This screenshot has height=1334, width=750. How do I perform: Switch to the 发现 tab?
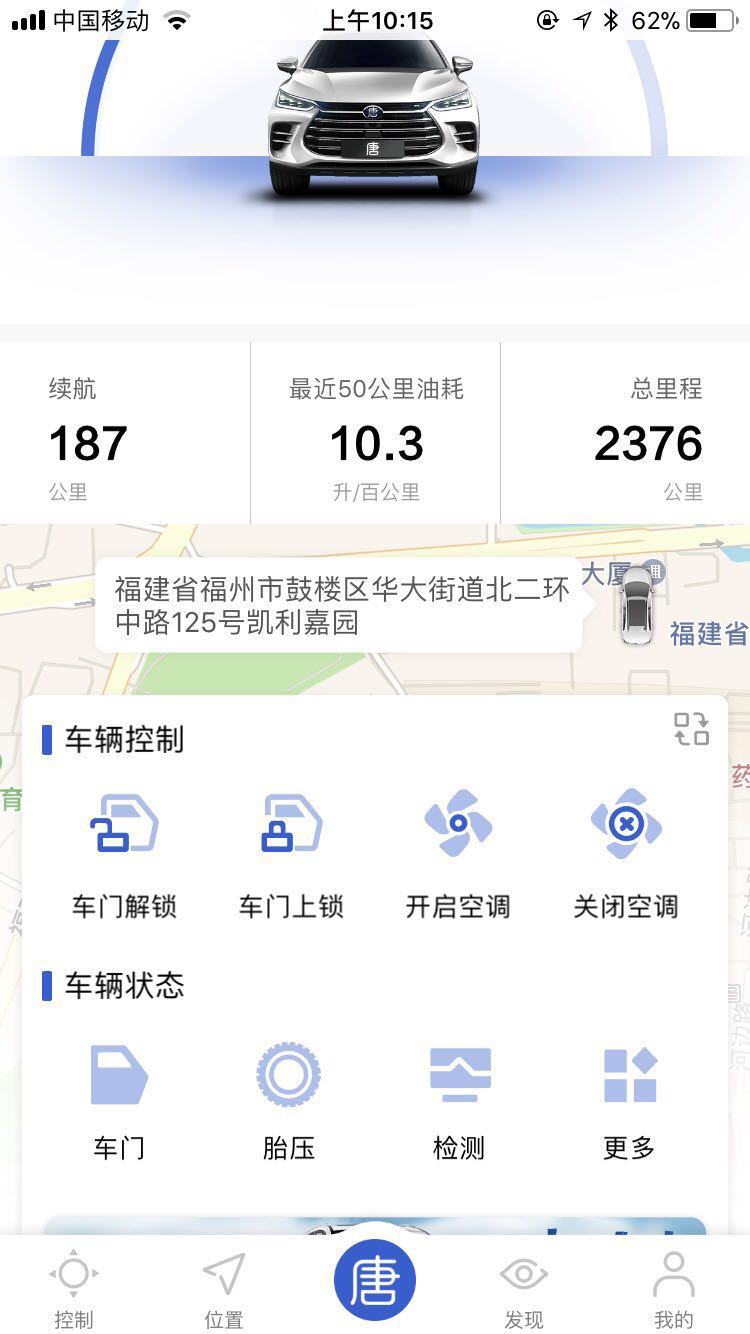(523, 1290)
